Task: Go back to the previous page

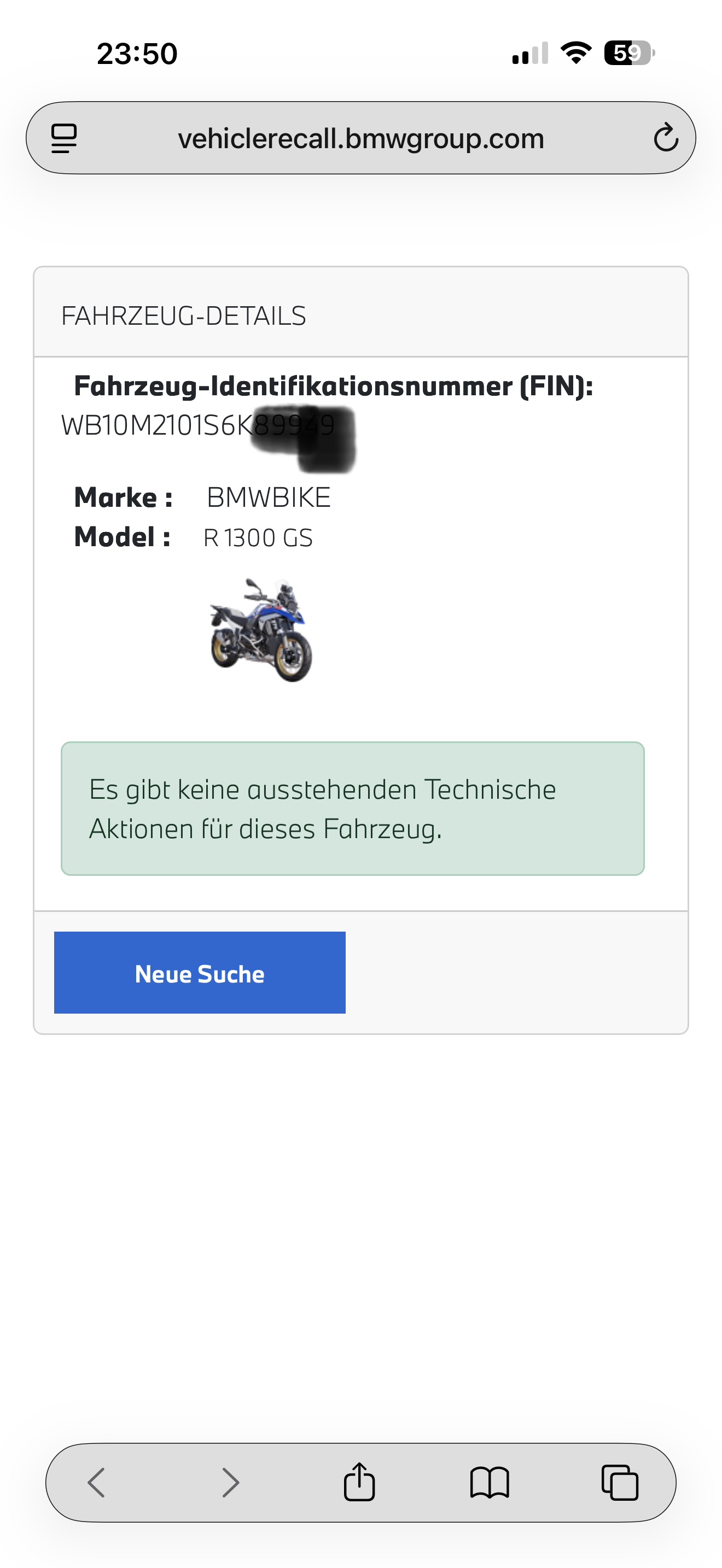Action: 96,1482
